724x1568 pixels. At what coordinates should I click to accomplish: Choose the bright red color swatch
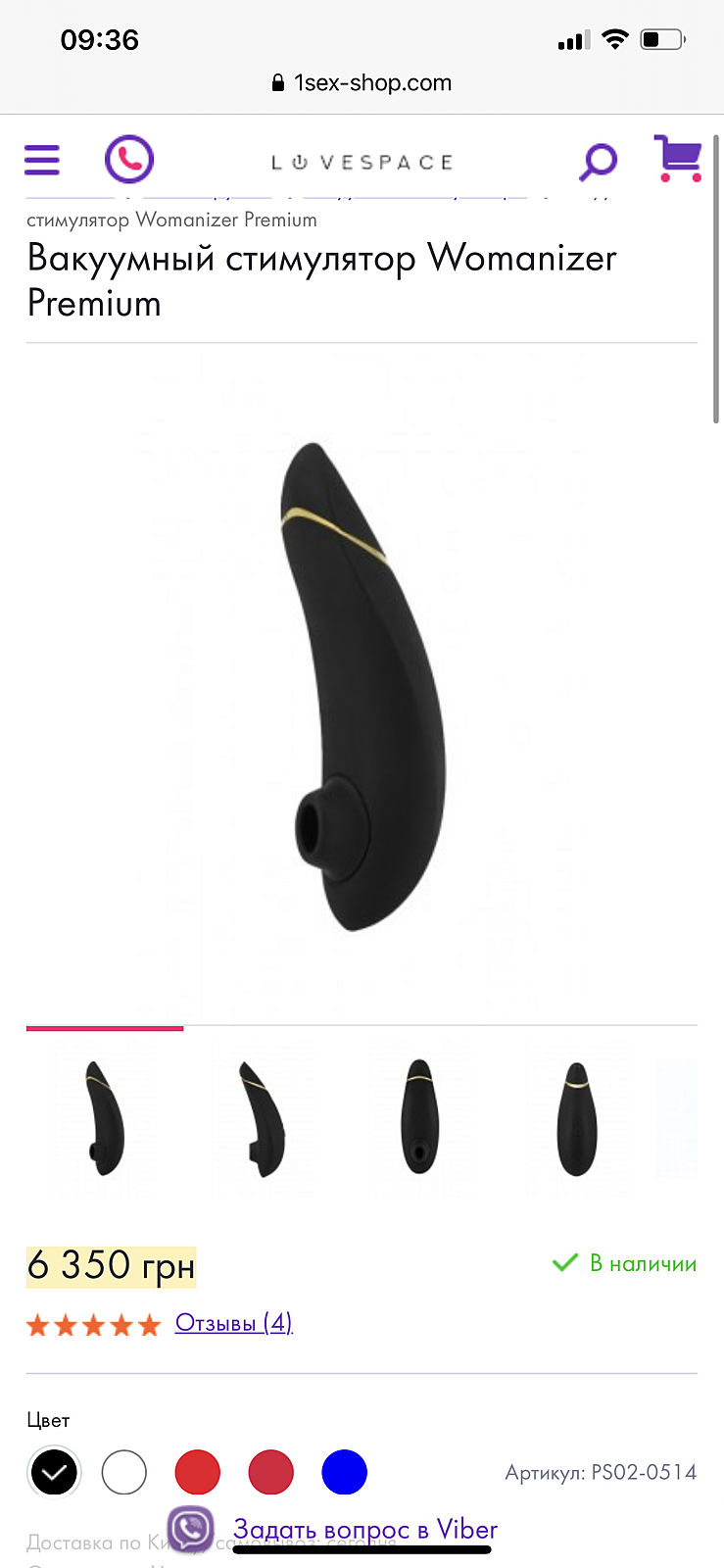click(x=198, y=1472)
